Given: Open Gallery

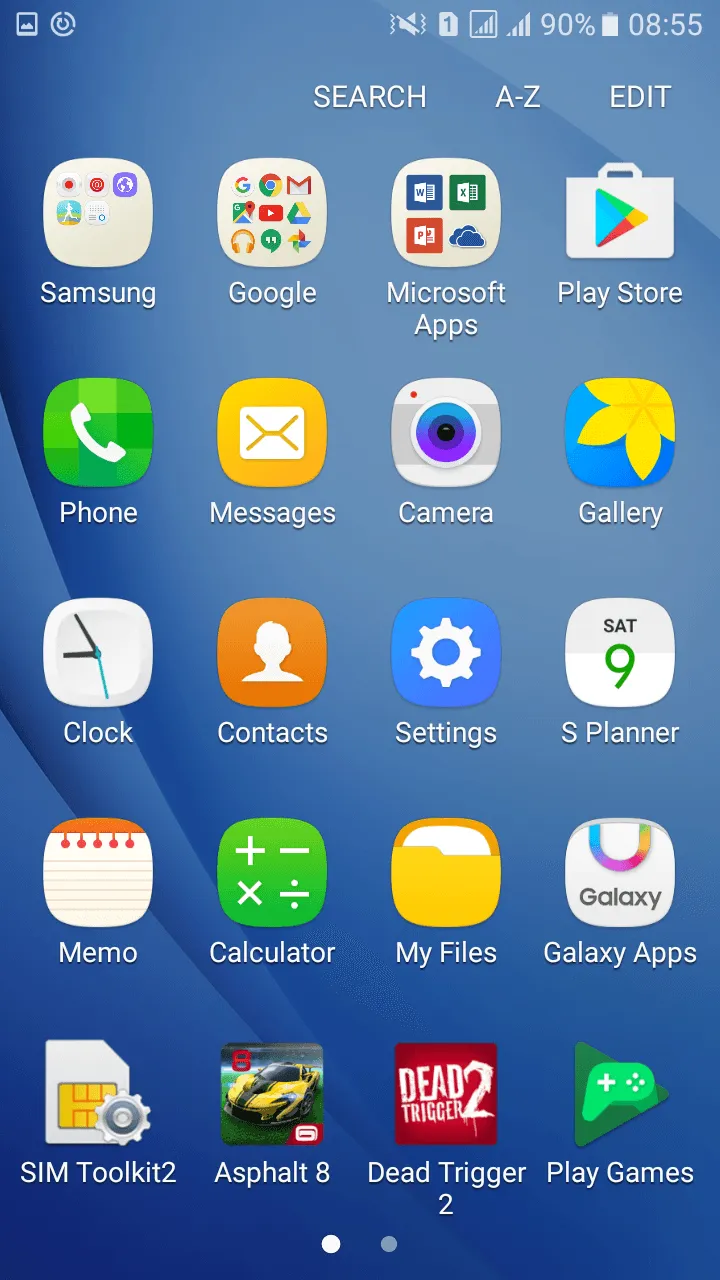Looking at the screenshot, I should coord(620,433).
